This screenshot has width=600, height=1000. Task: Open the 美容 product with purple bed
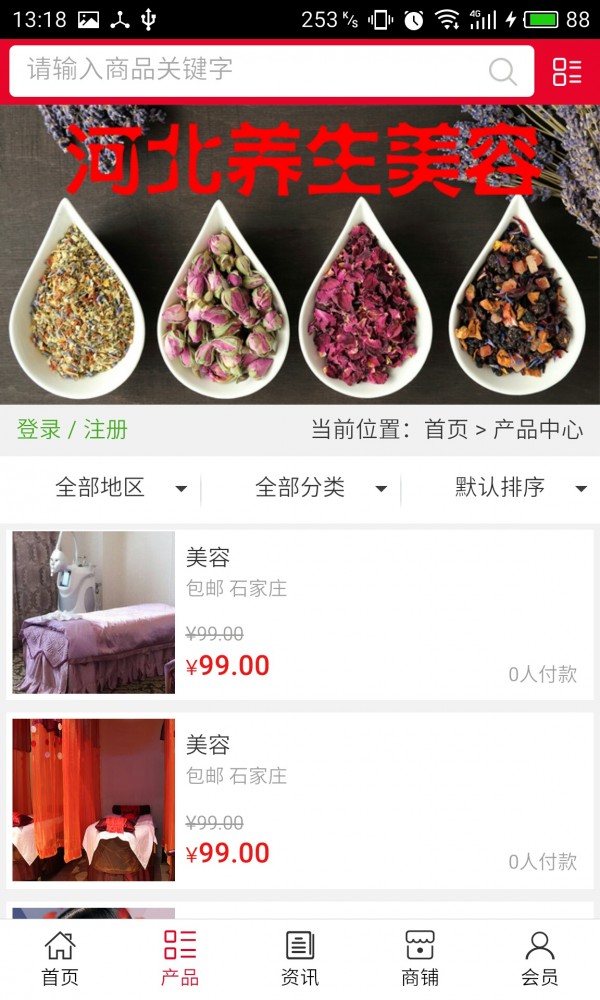point(300,613)
